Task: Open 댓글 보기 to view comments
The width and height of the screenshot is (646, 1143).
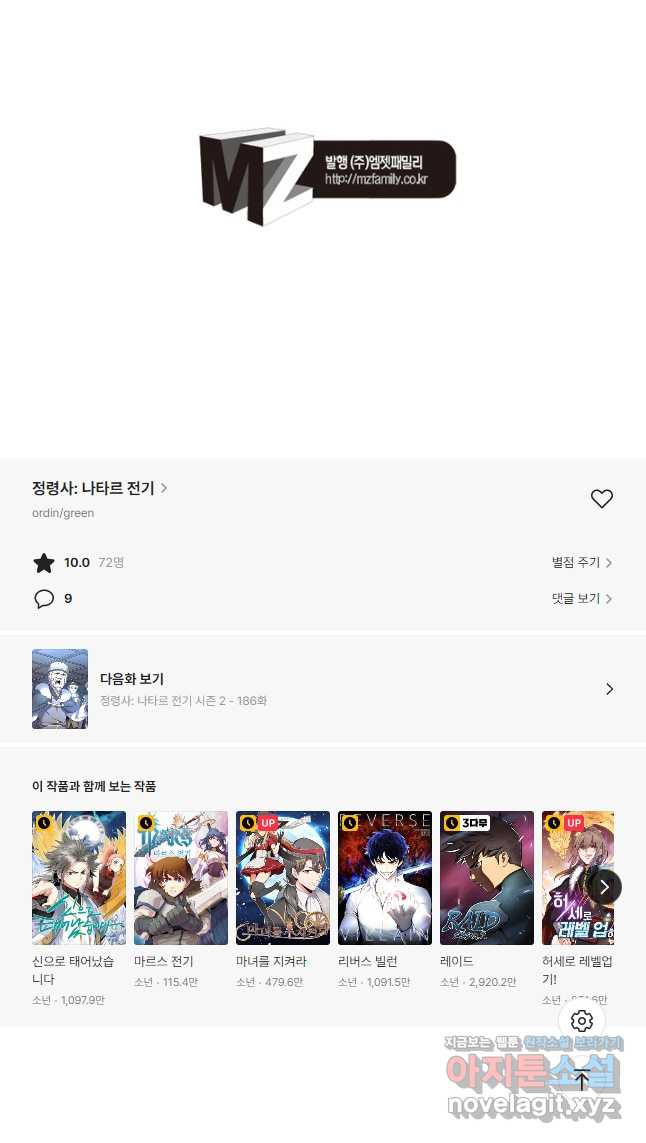Action: tap(581, 599)
